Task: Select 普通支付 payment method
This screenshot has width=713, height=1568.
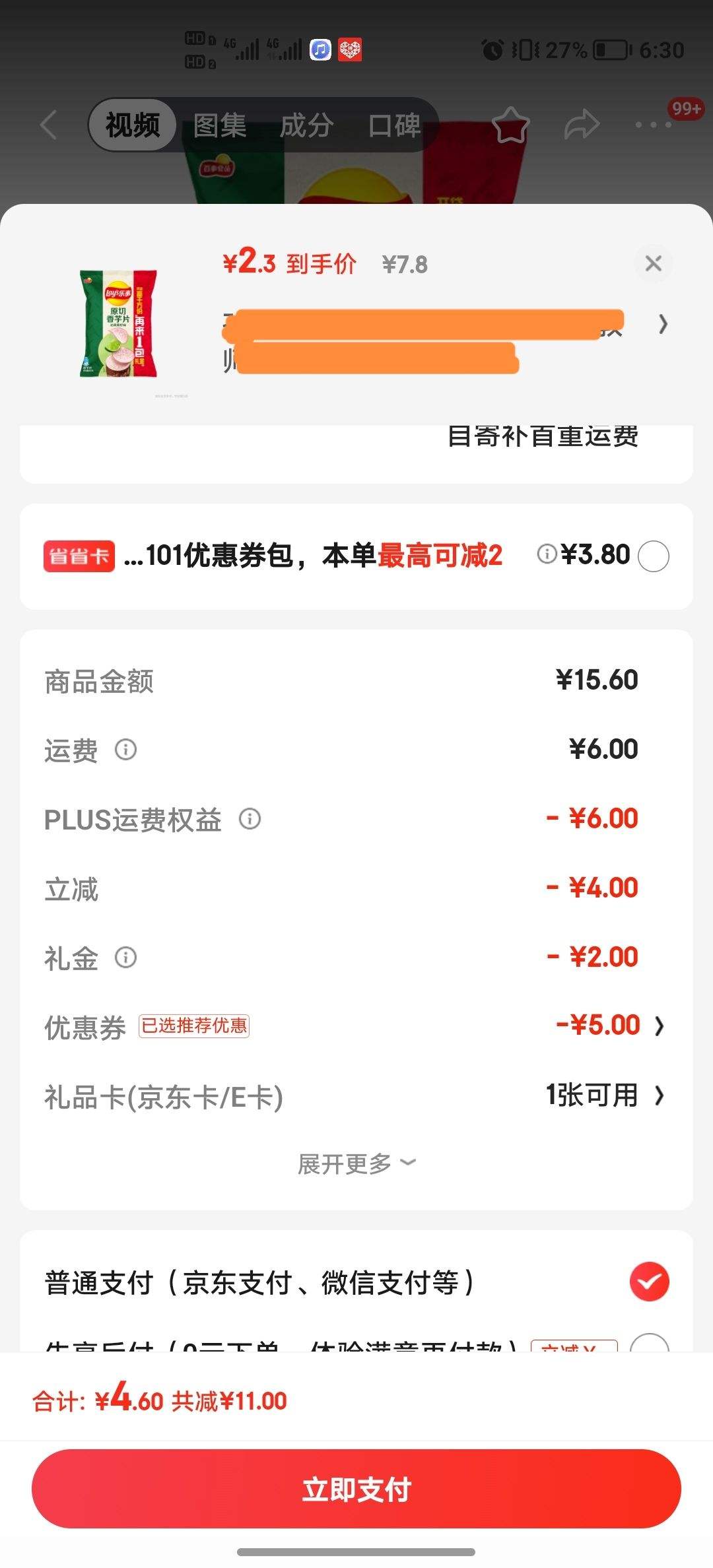Action: pos(649,1282)
